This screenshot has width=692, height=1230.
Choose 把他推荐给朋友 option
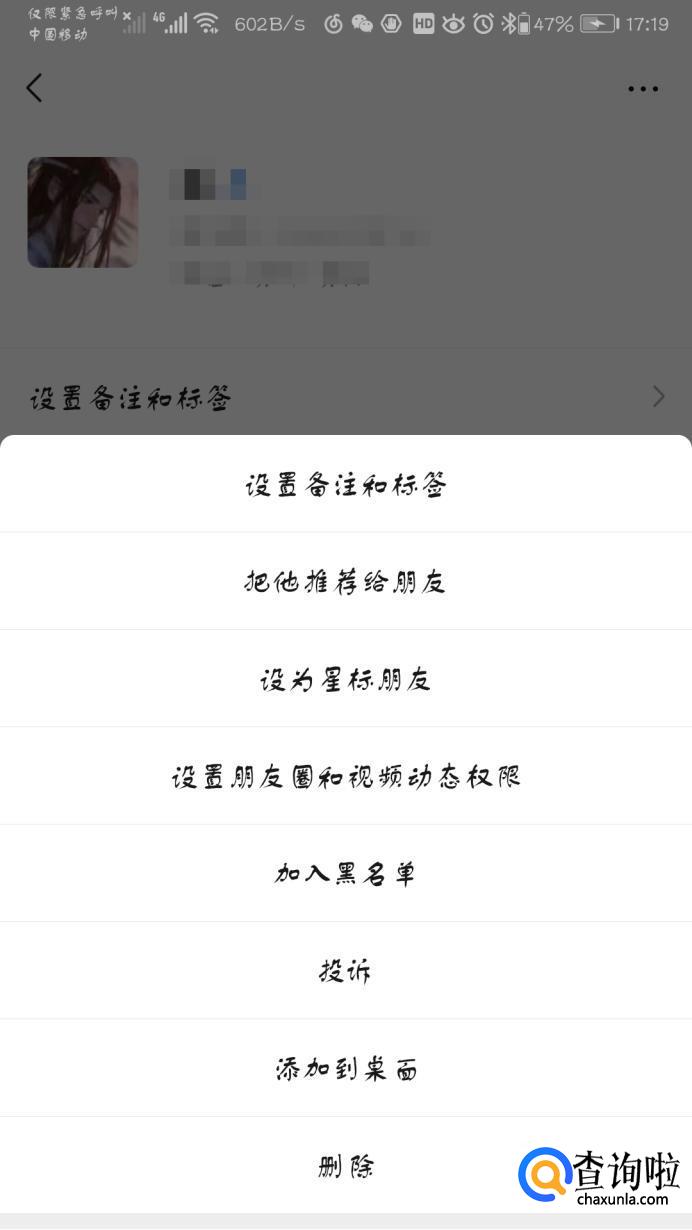346,582
